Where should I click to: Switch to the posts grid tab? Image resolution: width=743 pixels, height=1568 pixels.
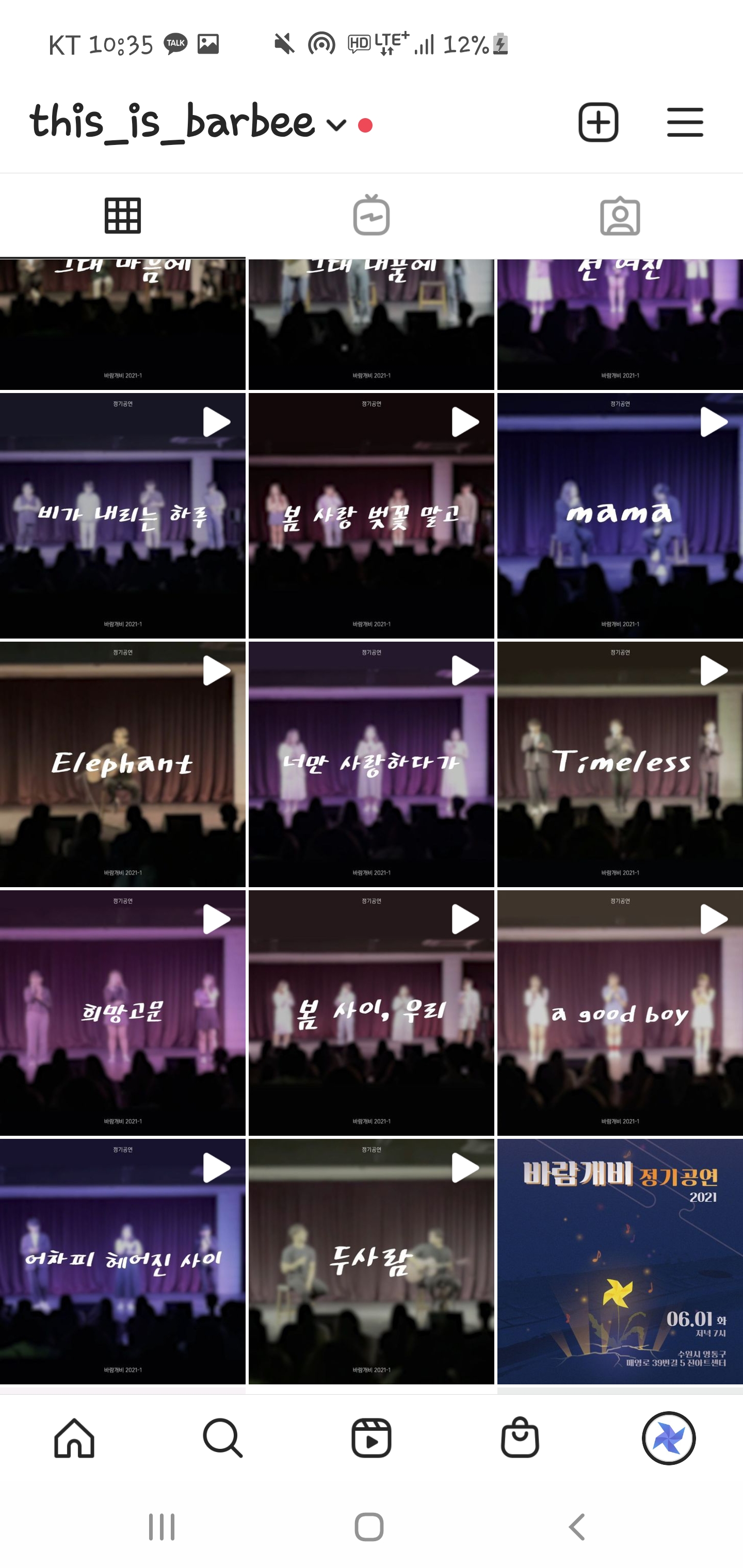pos(122,216)
